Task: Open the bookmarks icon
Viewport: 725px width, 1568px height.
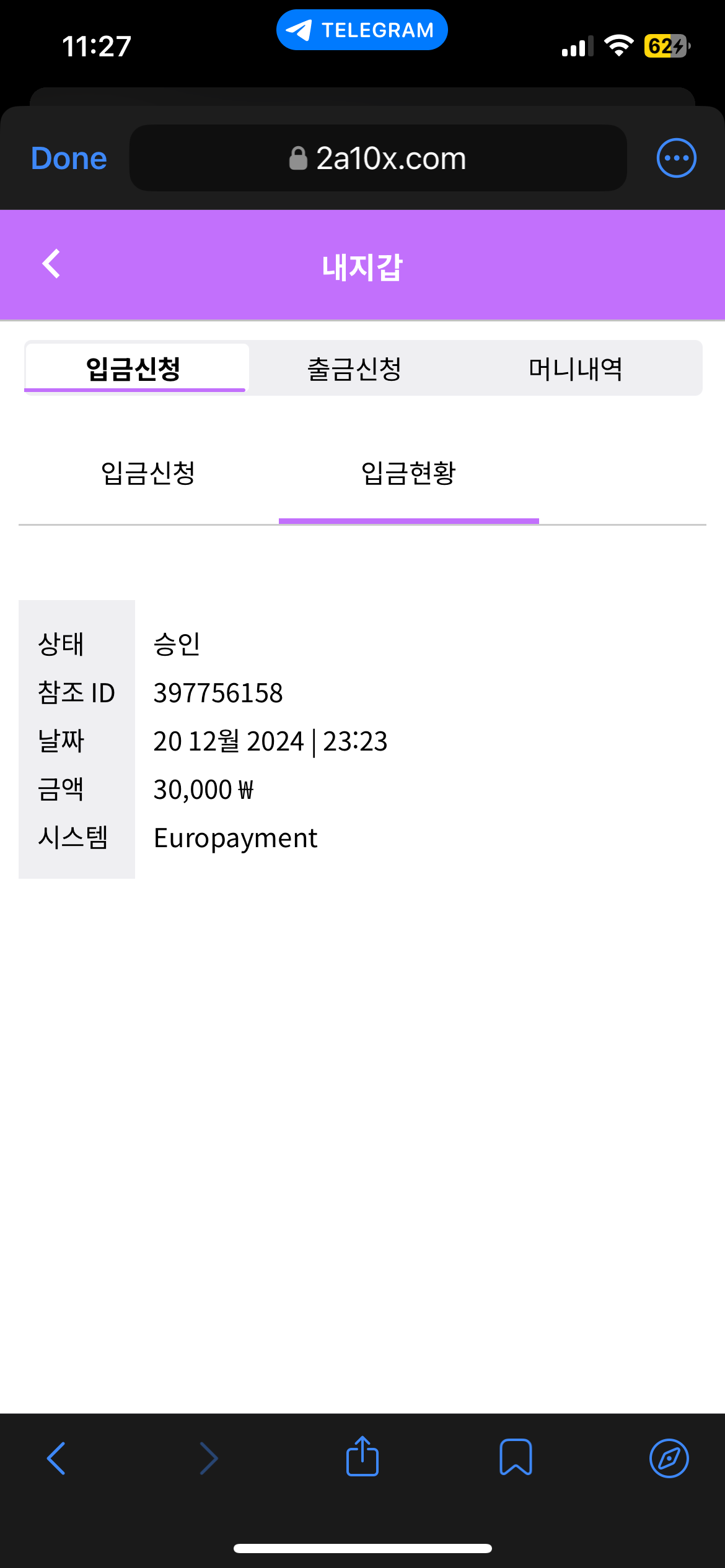Action: [x=516, y=1457]
